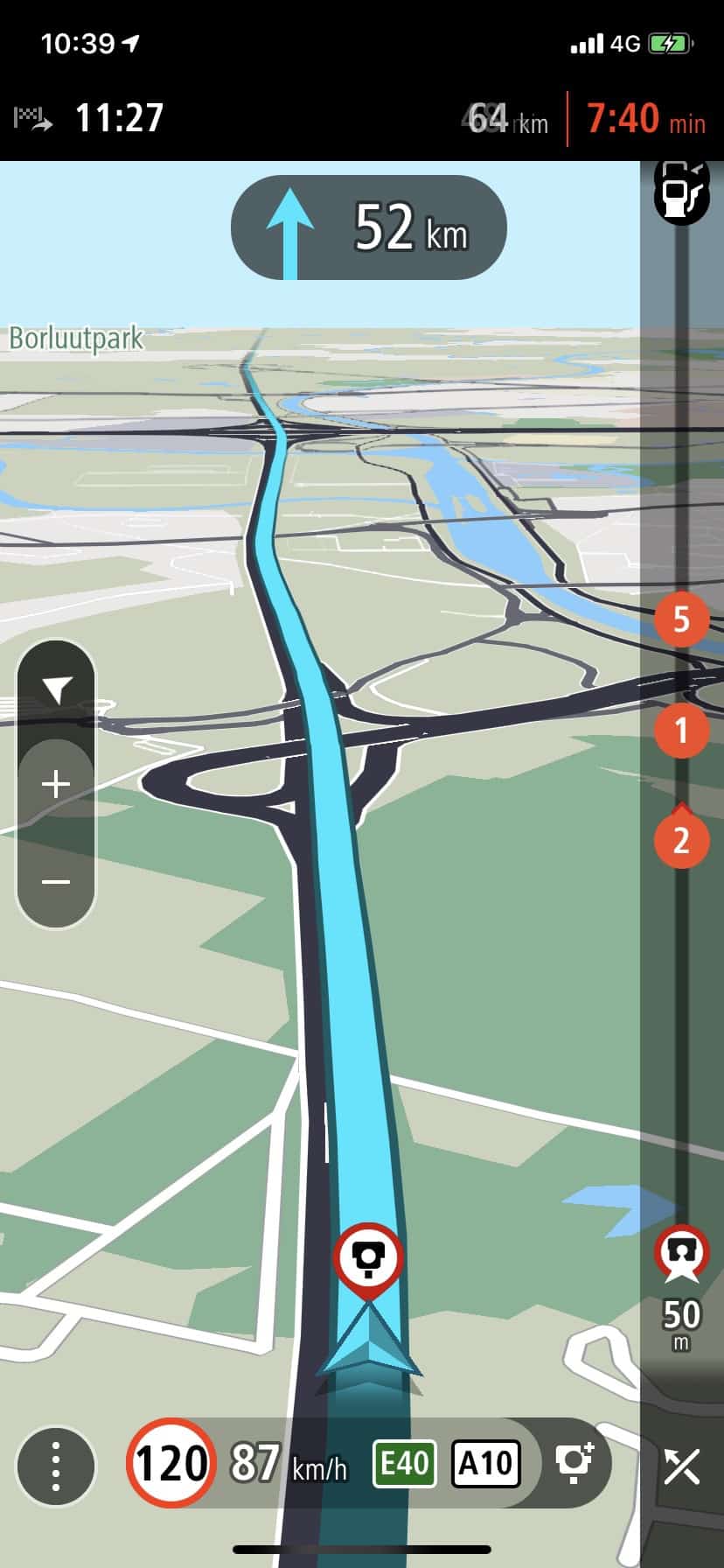724x1568 pixels.
Task: Open the 1 minute traffic delay marker
Action: tap(681, 730)
